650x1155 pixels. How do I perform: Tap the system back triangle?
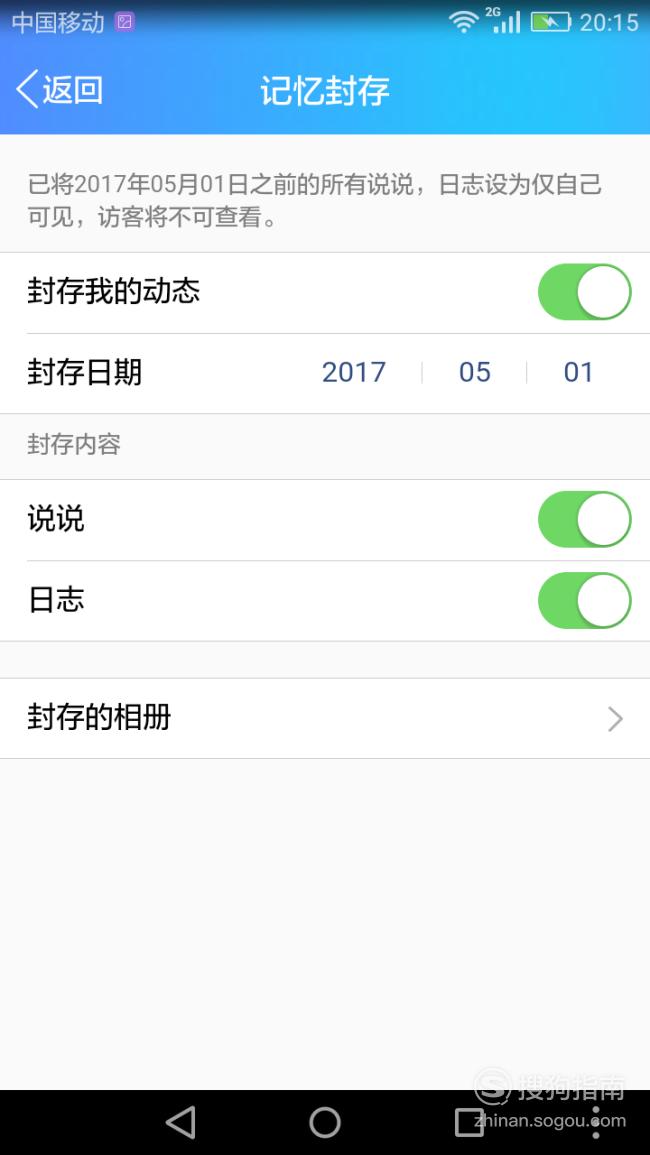pos(181,1123)
